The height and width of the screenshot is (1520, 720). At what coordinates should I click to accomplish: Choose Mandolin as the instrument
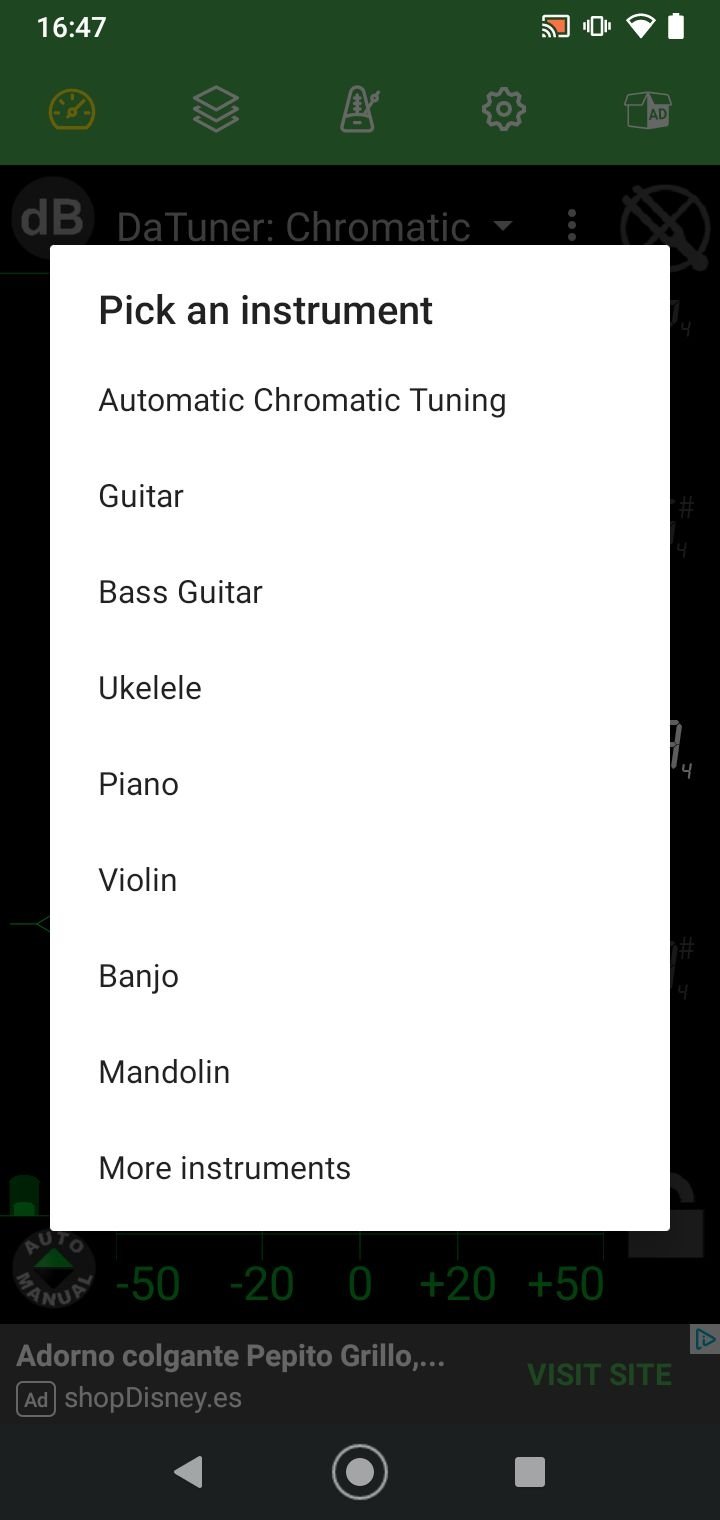(360, 1072)
